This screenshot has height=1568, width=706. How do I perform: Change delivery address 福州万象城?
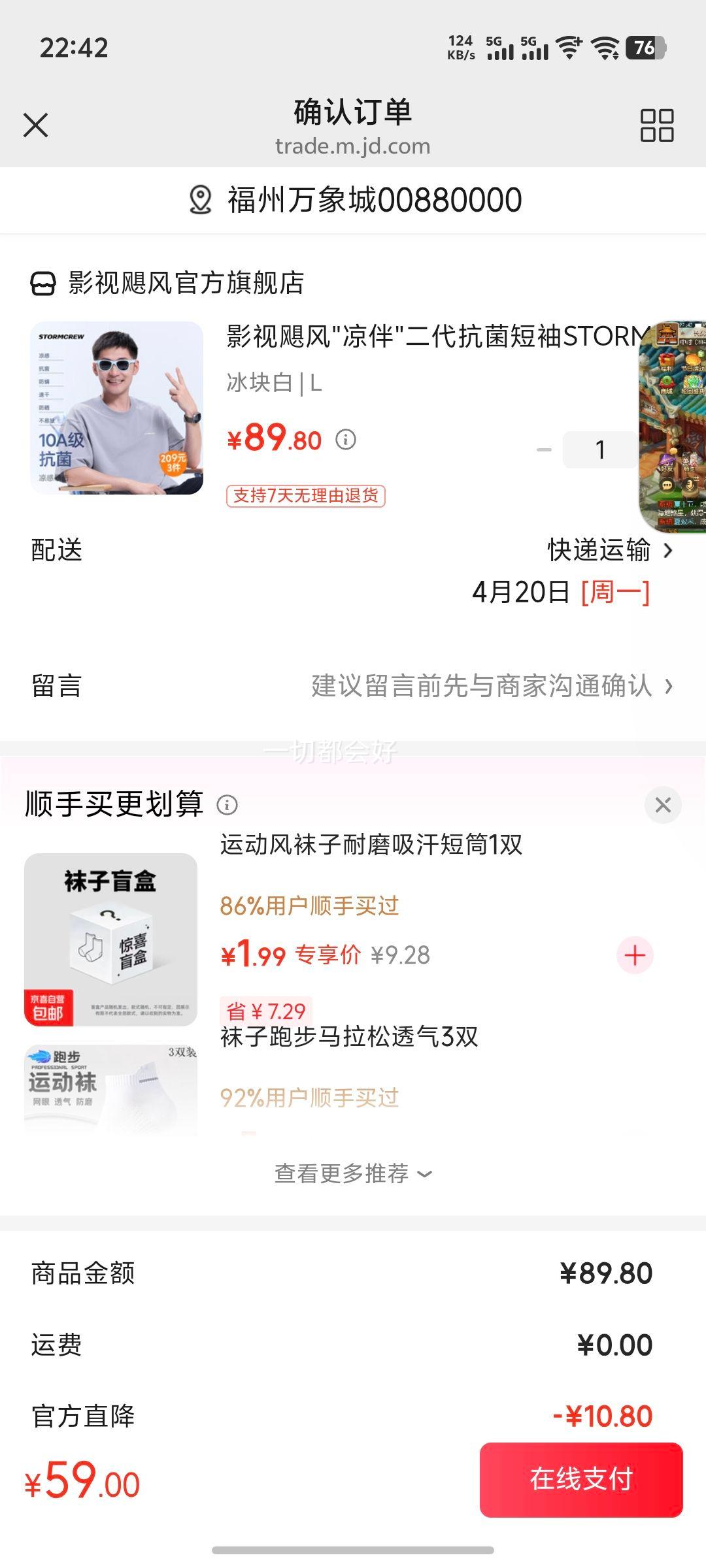tap(355, 200)
